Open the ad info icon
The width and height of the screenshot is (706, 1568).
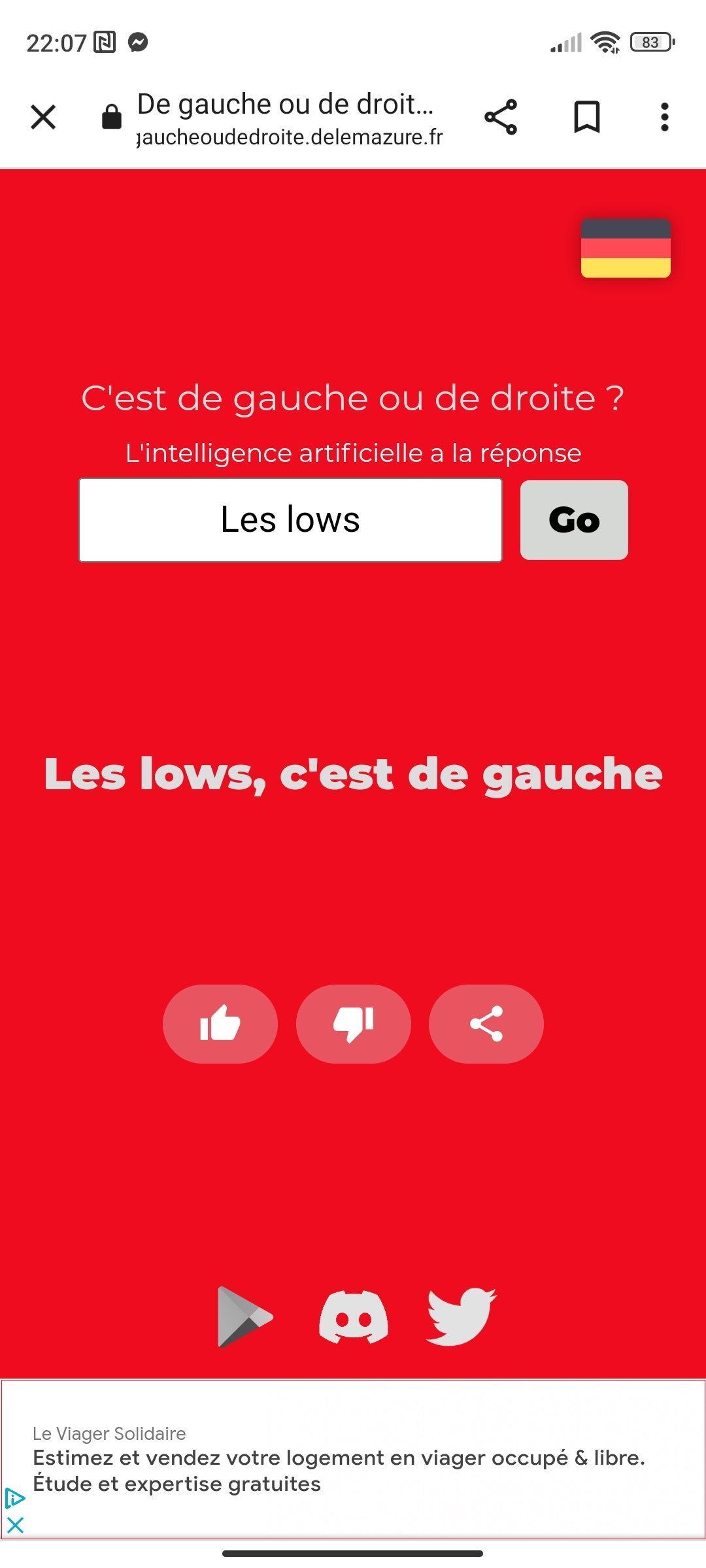click(15, 1498)
